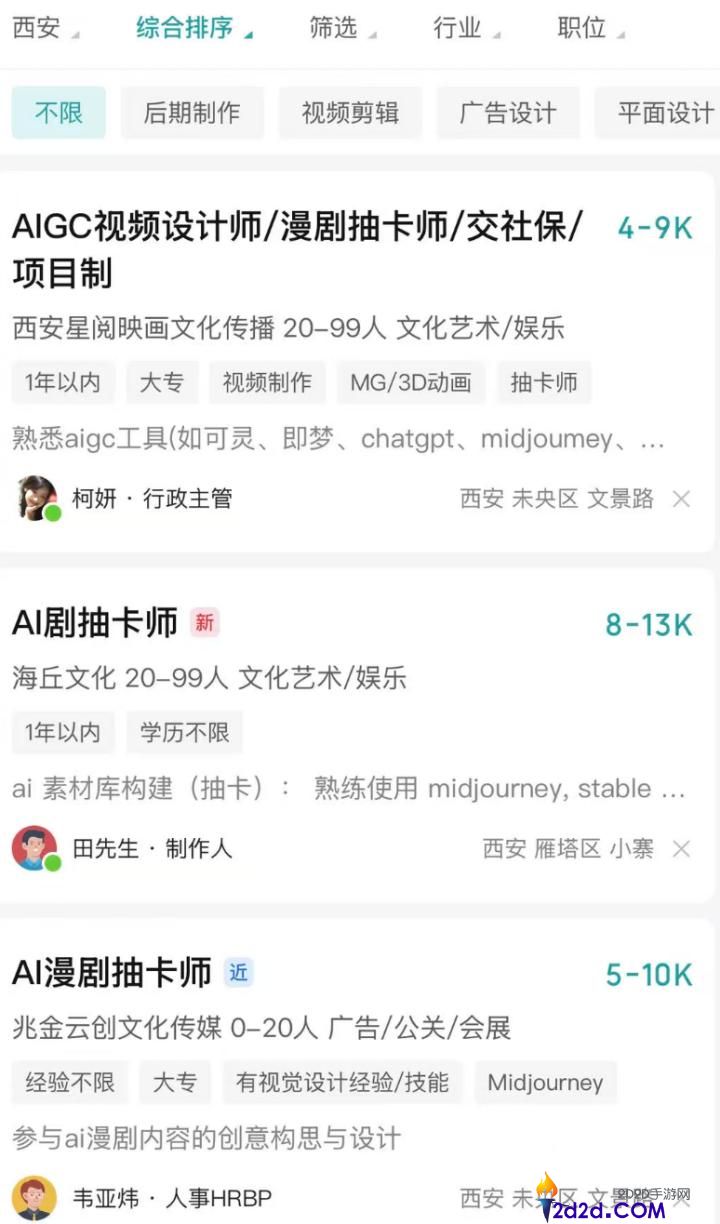Select the 视频剪辑 category chip
This screenshot has height=1224, width=720.
click(350, 112)
